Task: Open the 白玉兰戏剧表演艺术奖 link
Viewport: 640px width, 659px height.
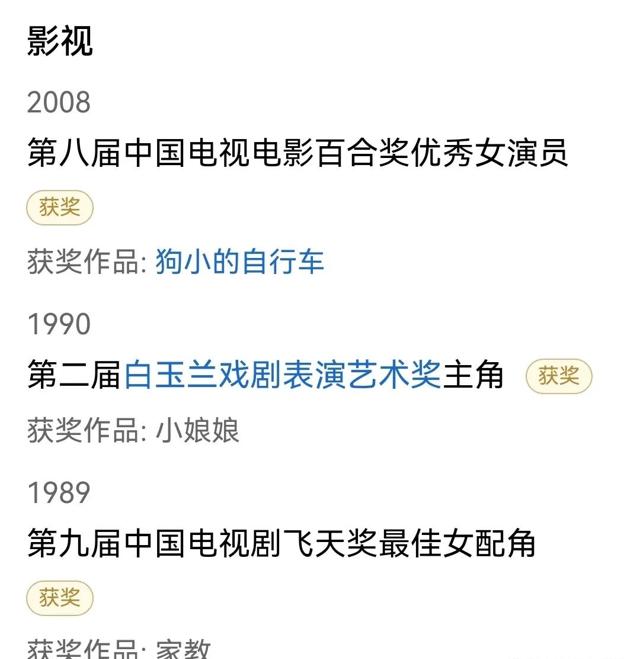Action: 282,374
